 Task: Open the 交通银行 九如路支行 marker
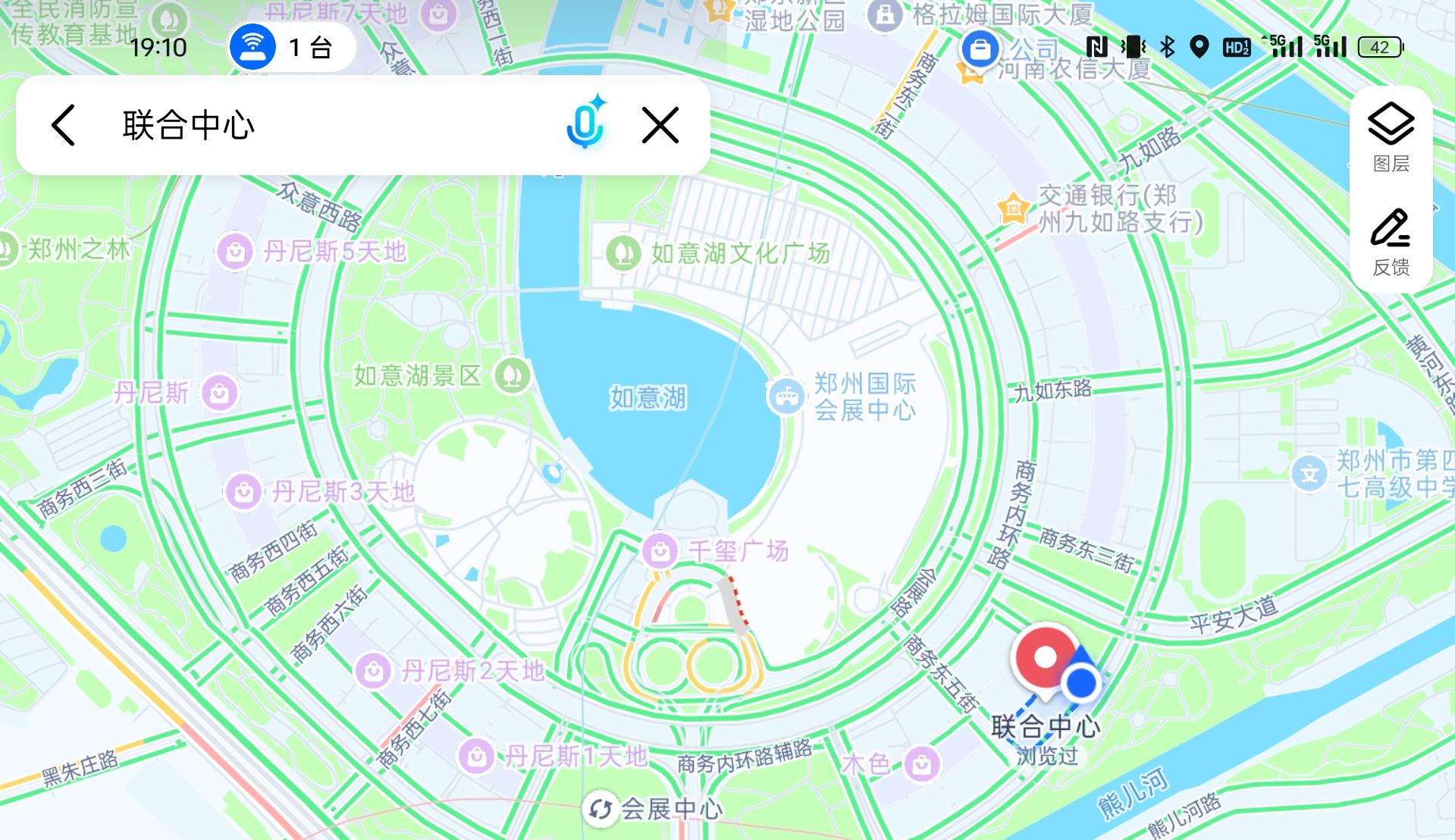pos(1013,208)
